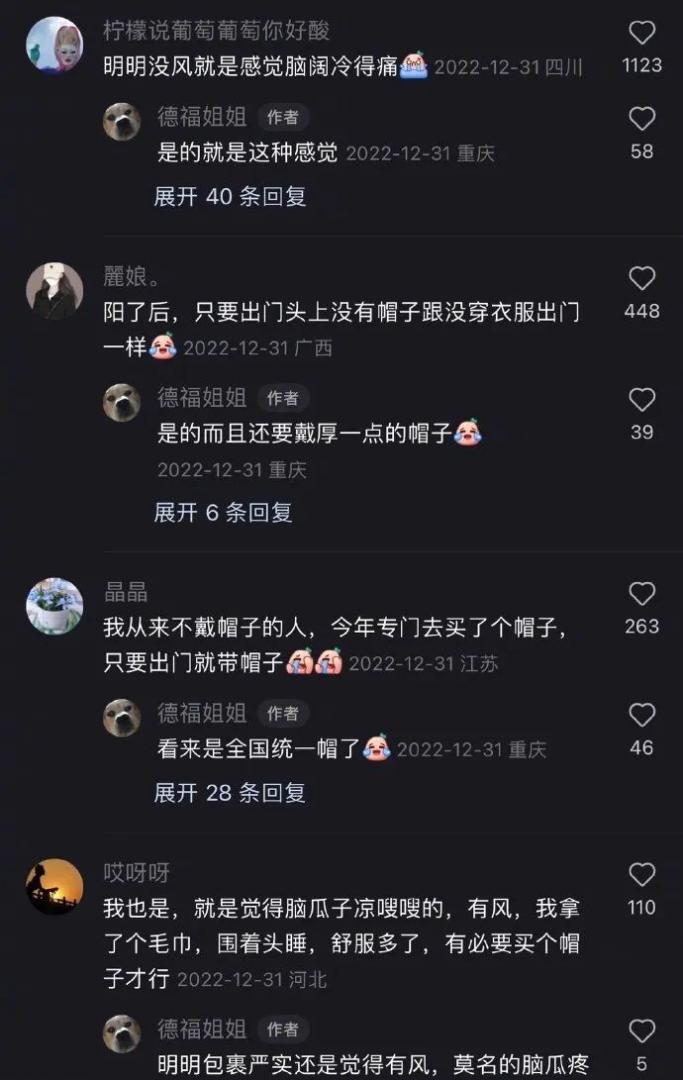683x1080 pixels.
Task: Like 麗娘's comment about hats
Action: (x=642, y=279)
